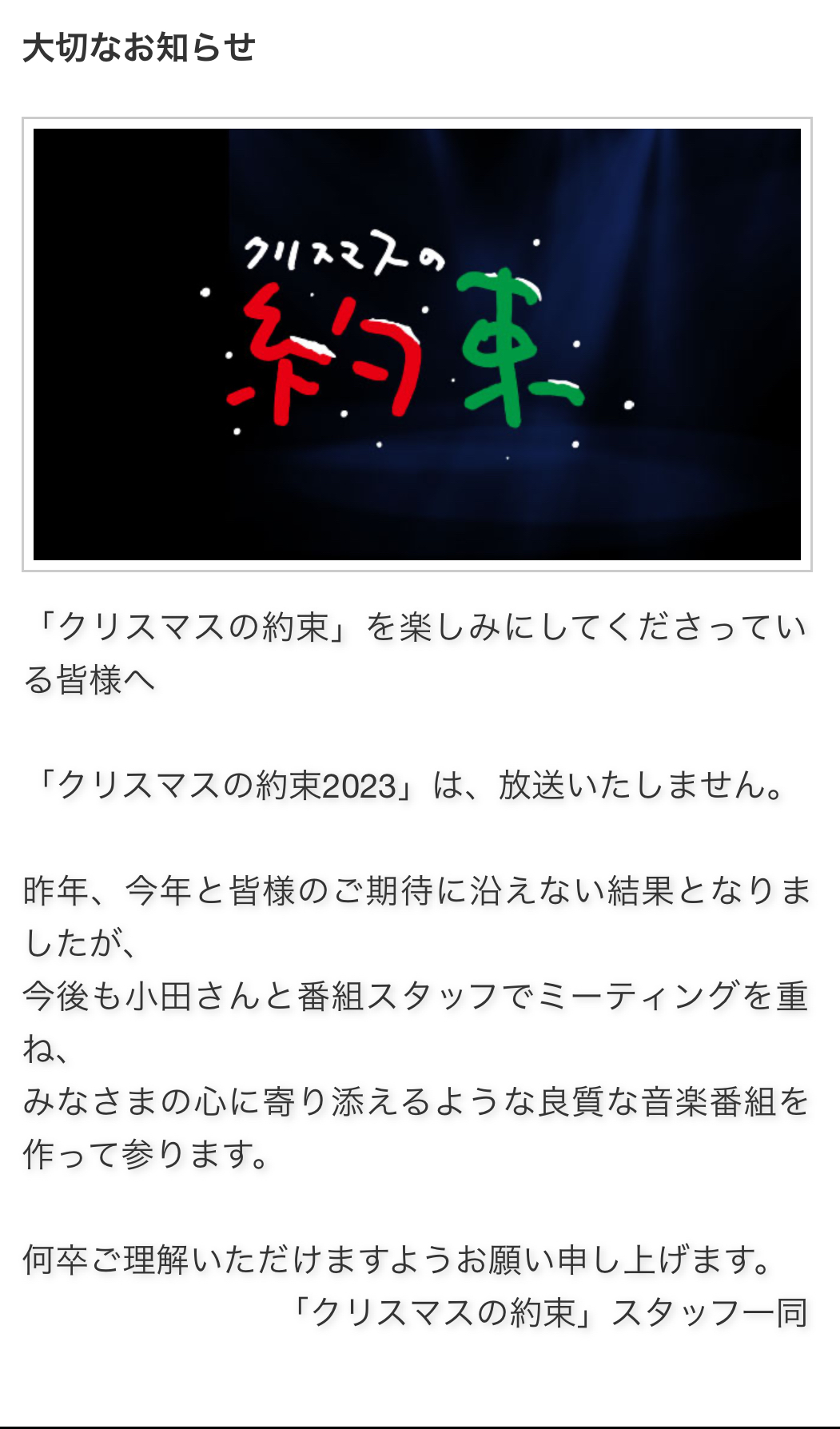Open the クリスマスの約束 banner image

[416, 344]
